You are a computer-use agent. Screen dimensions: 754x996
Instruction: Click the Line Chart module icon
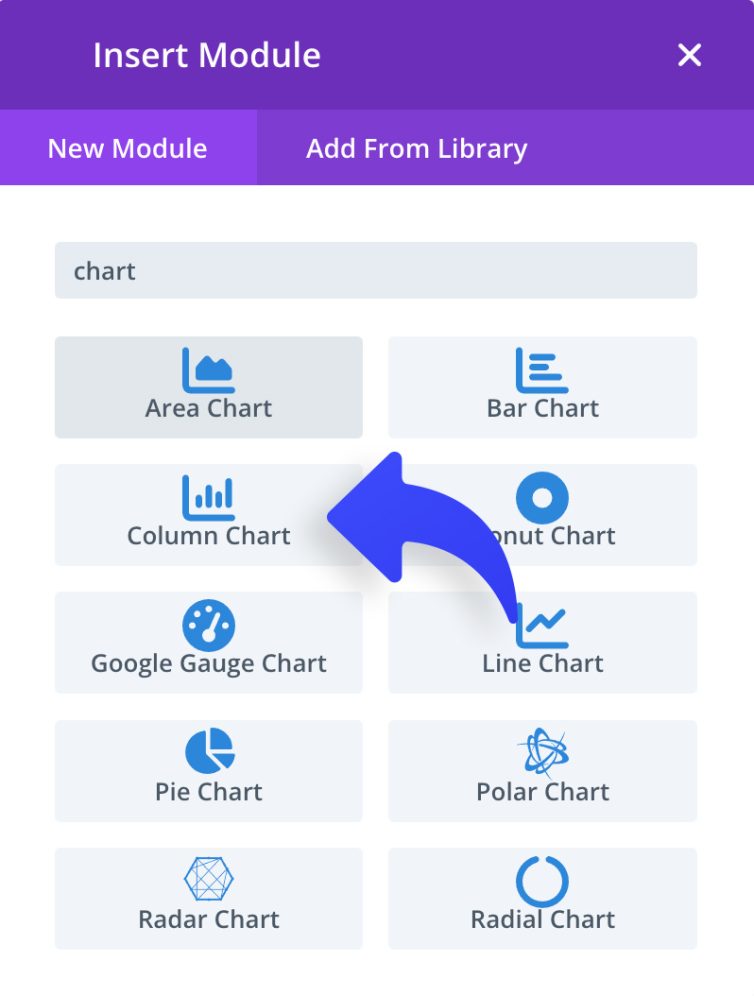point(543,625)
